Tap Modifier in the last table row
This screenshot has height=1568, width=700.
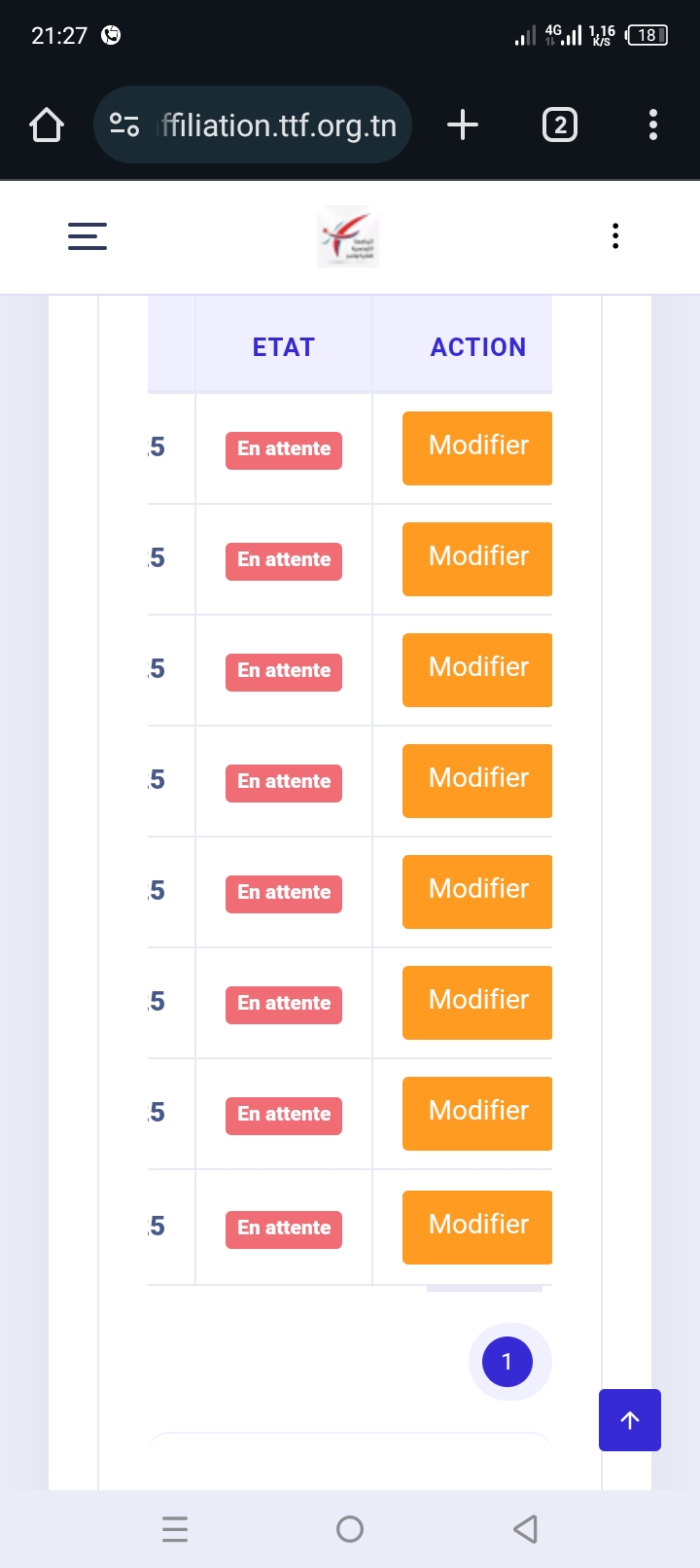pyautogui.click(x=477, y=1227)
